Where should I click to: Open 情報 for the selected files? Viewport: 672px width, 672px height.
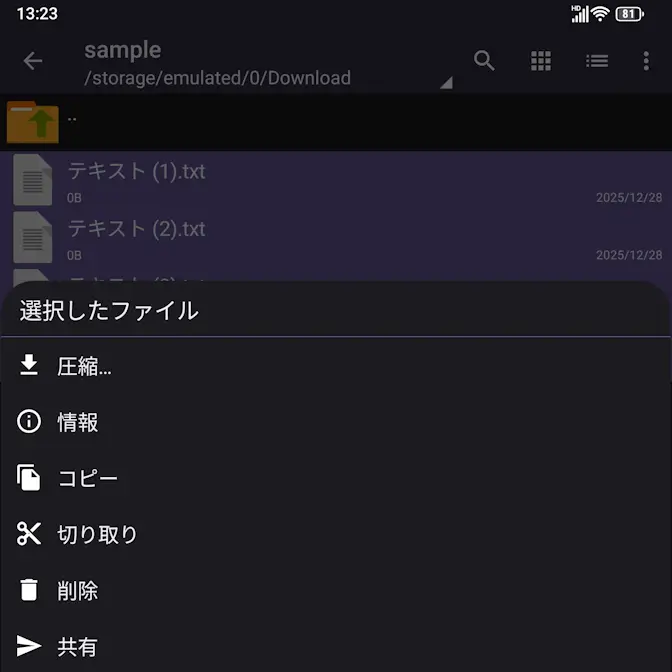click(x=78, y=422)
